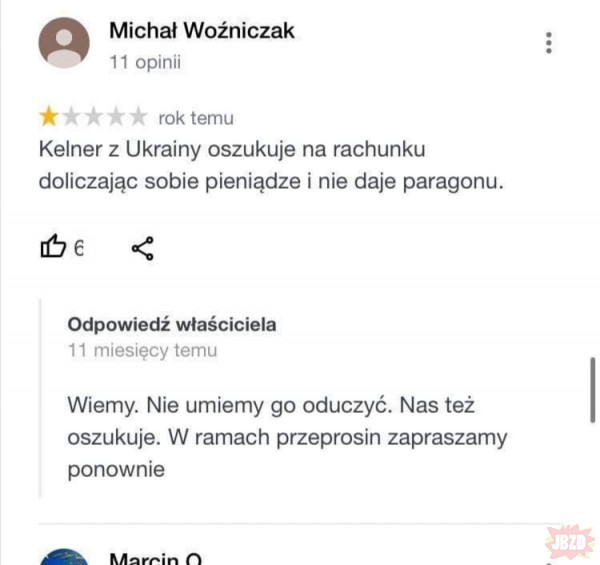Open Marcin O.'s reviewer profile
This screenshot has height=565, width=600.
156,558
